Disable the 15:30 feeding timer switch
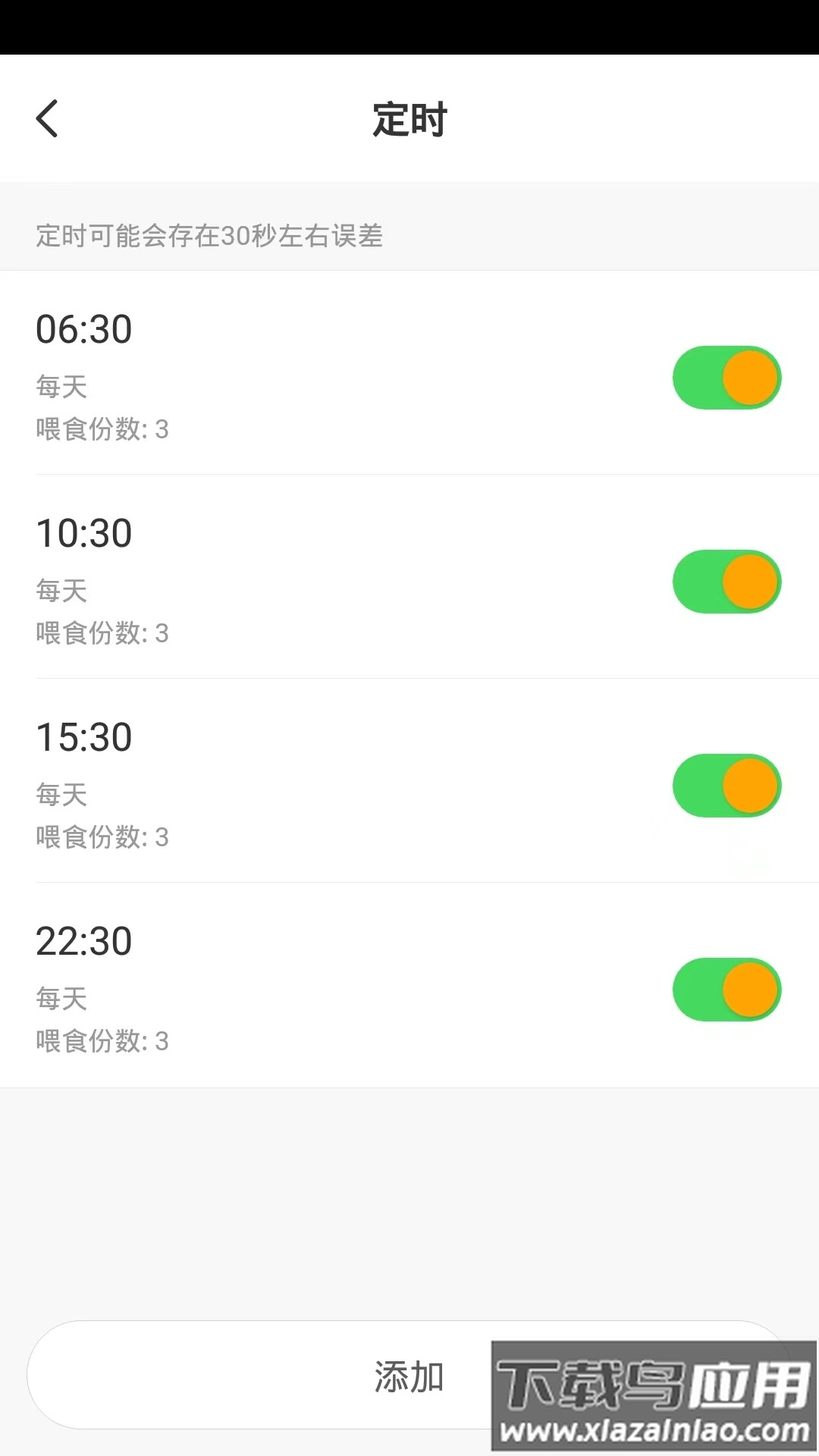Screen dimensions: 819x1456 pyautogui.click(x=726, y=786)
